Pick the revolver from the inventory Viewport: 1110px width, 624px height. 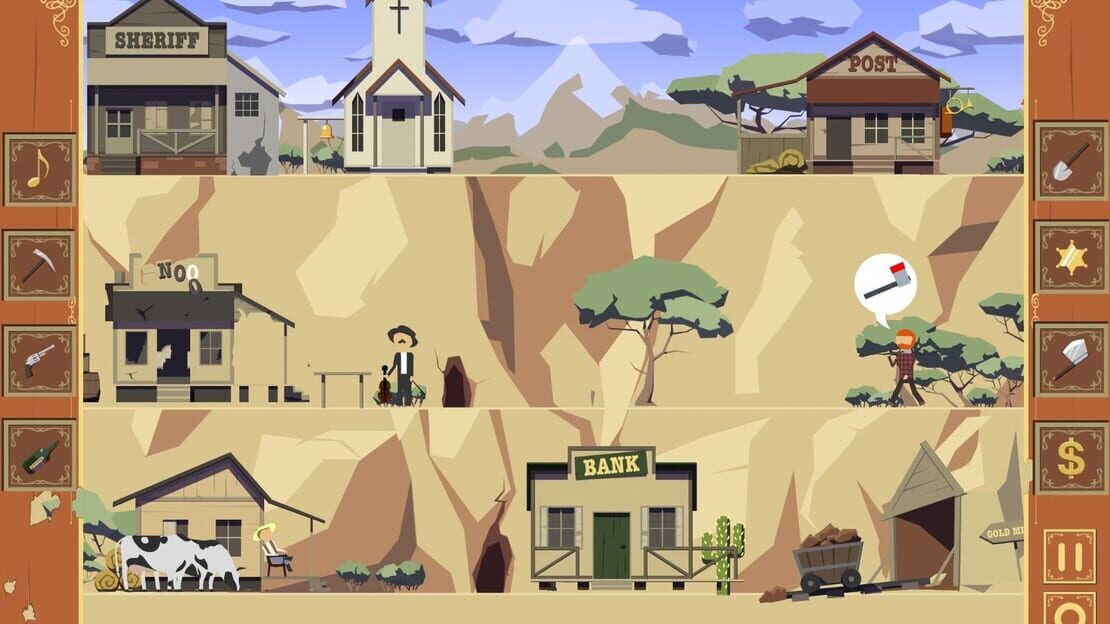click(40, 361)
